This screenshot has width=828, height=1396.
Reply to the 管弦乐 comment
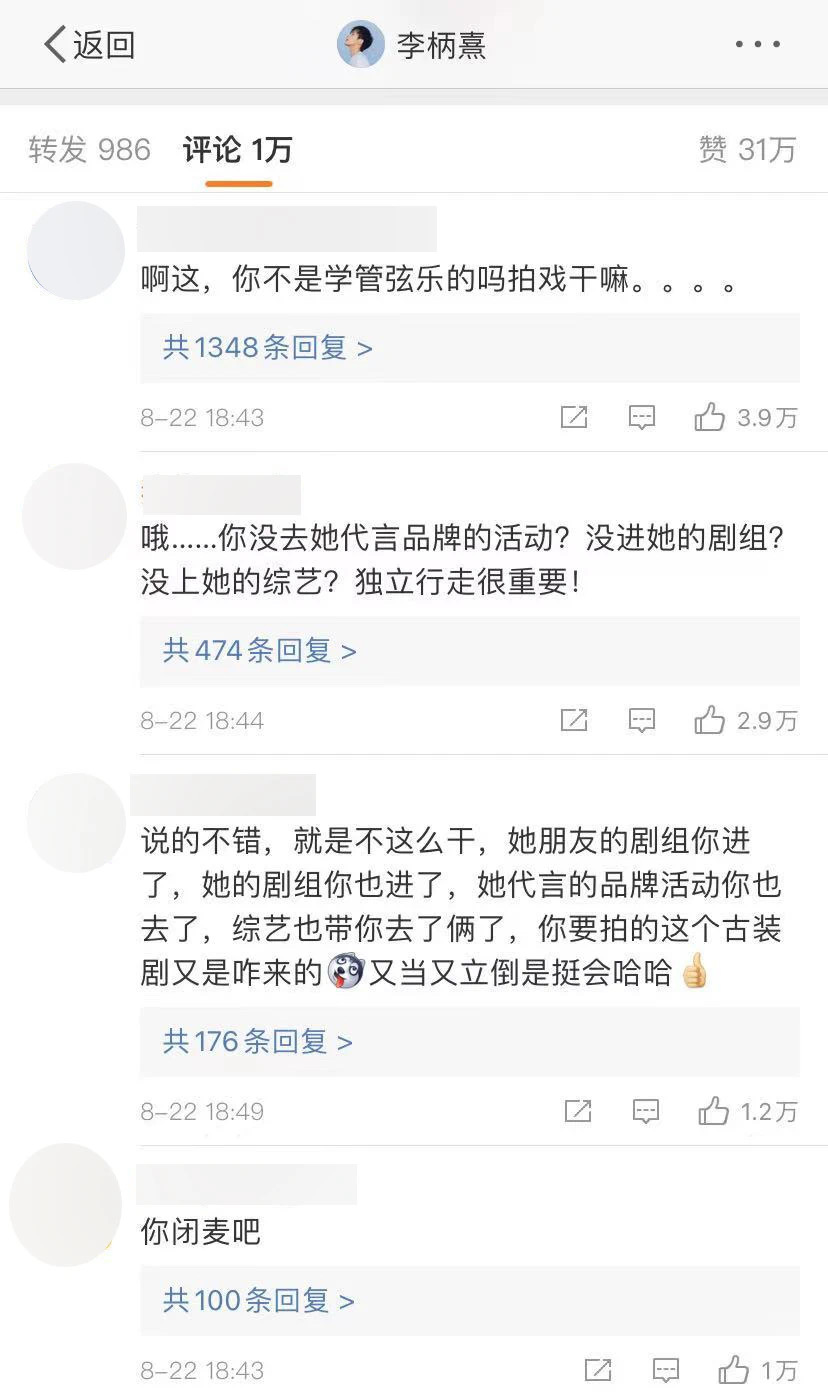[642, 418]
